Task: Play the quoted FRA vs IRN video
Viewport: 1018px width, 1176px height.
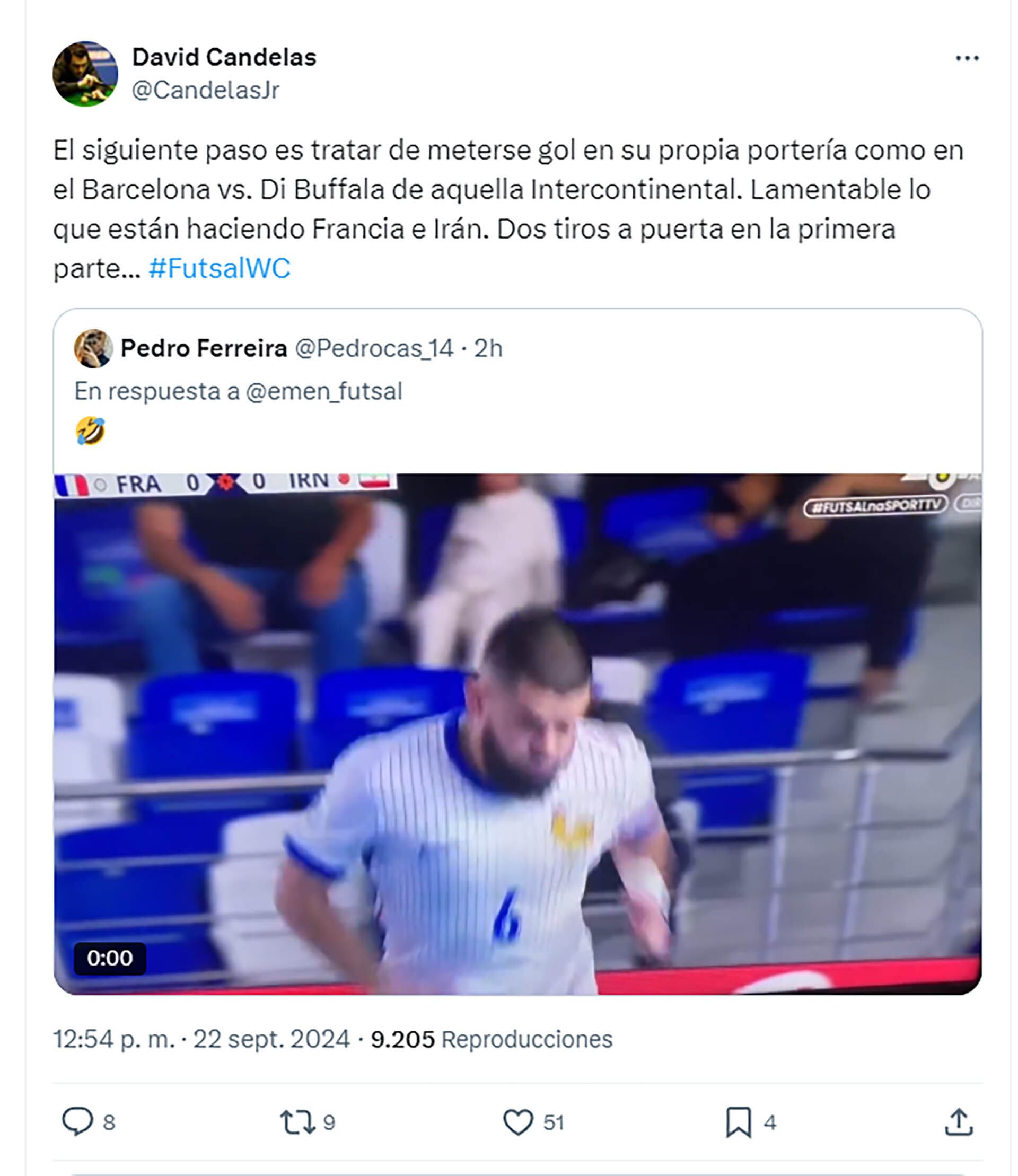Action: [x=517, y=734]
